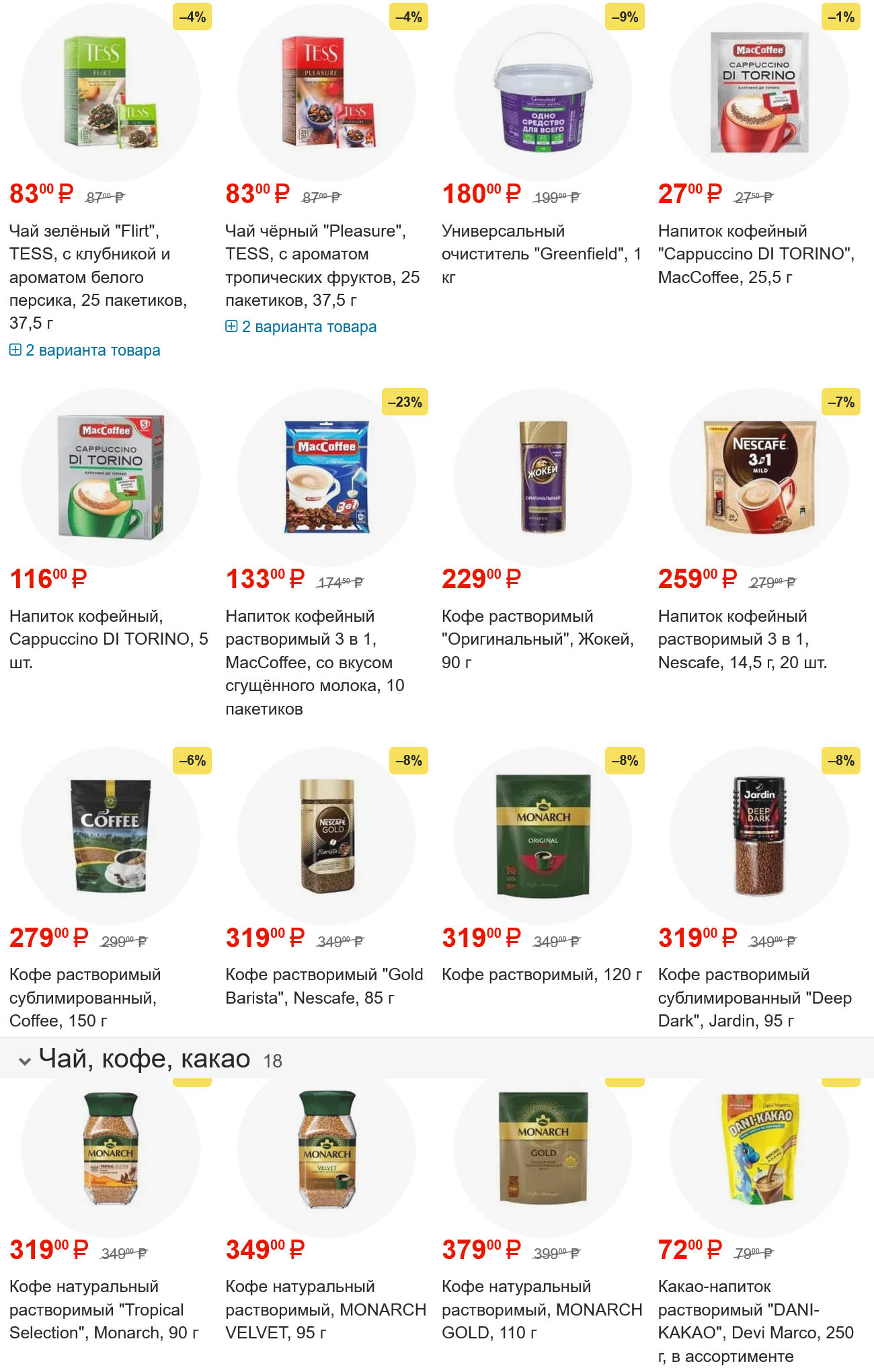This screenshot has width=874, height=1372.
Task: Open Coffee сублимированный 150 г product
Action: (84, 997)
